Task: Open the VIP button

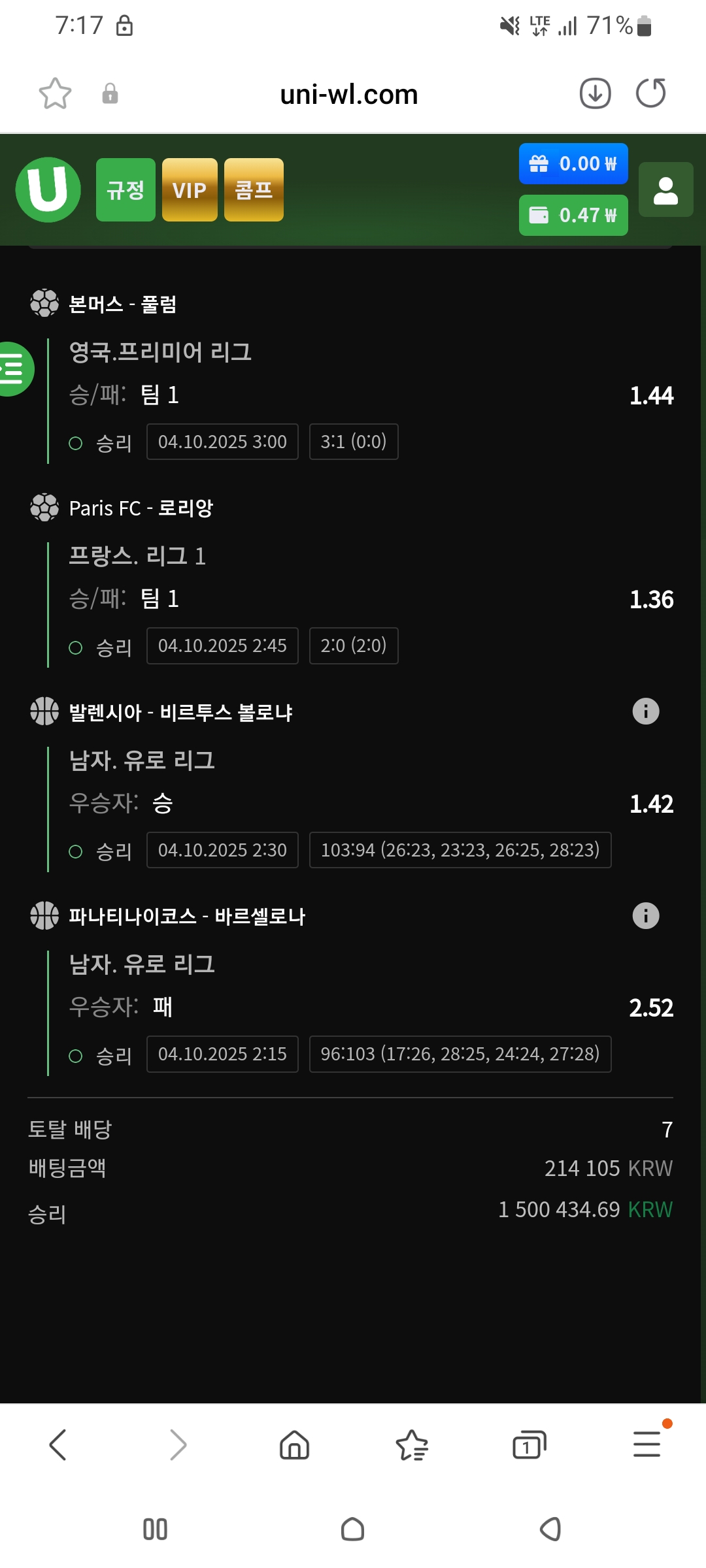Action: pyautogui.click(x=190, y=190)
